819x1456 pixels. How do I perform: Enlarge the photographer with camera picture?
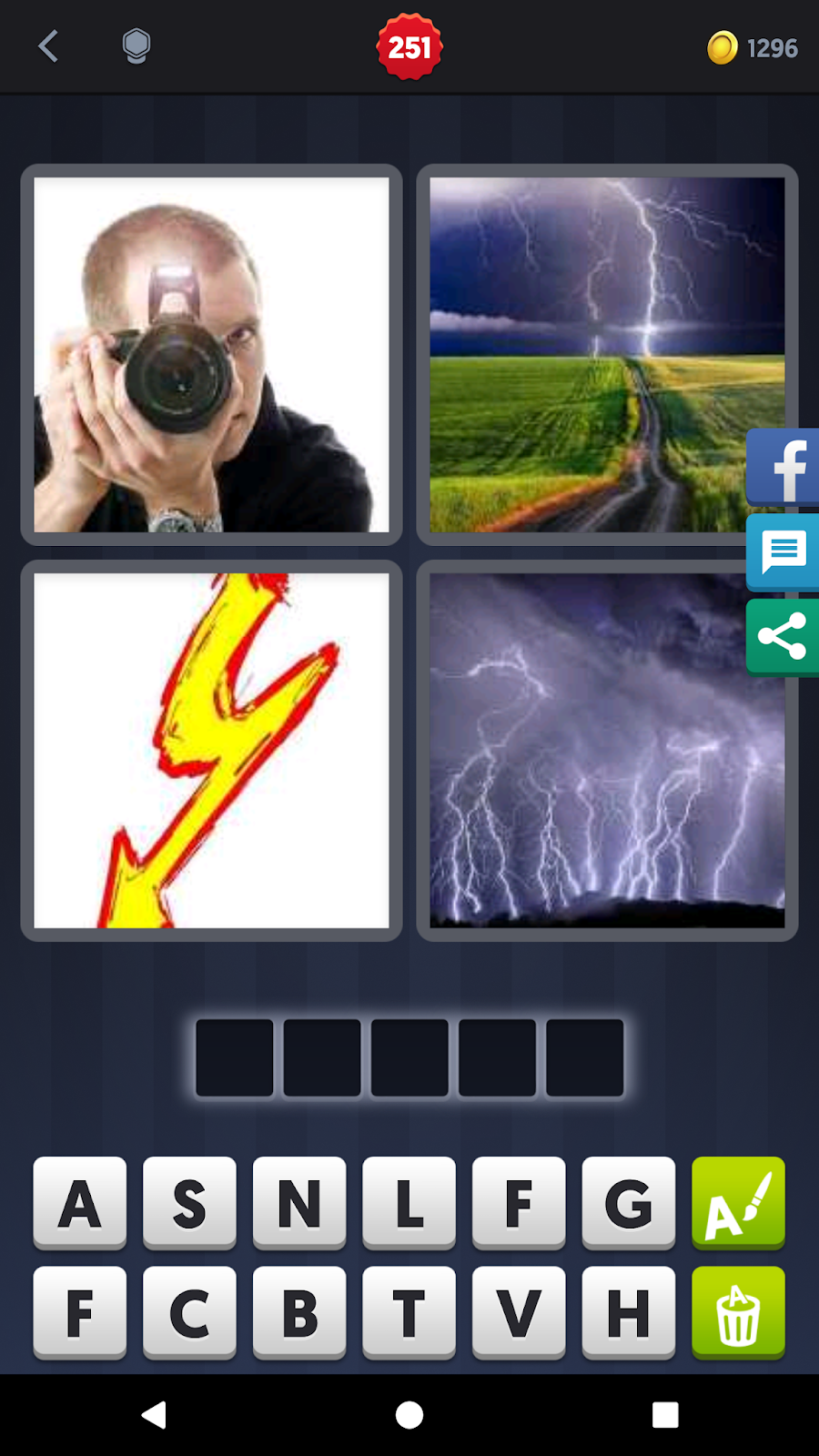tap(211, 355)
